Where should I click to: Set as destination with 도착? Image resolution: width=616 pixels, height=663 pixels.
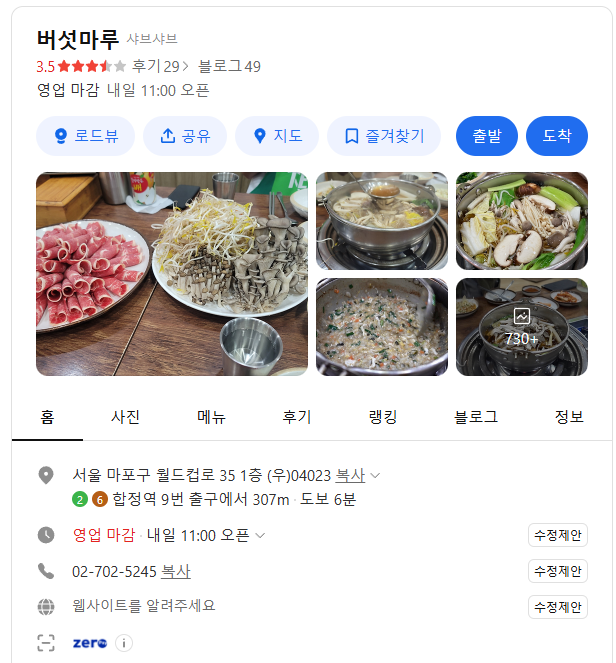tap(556, 136)
